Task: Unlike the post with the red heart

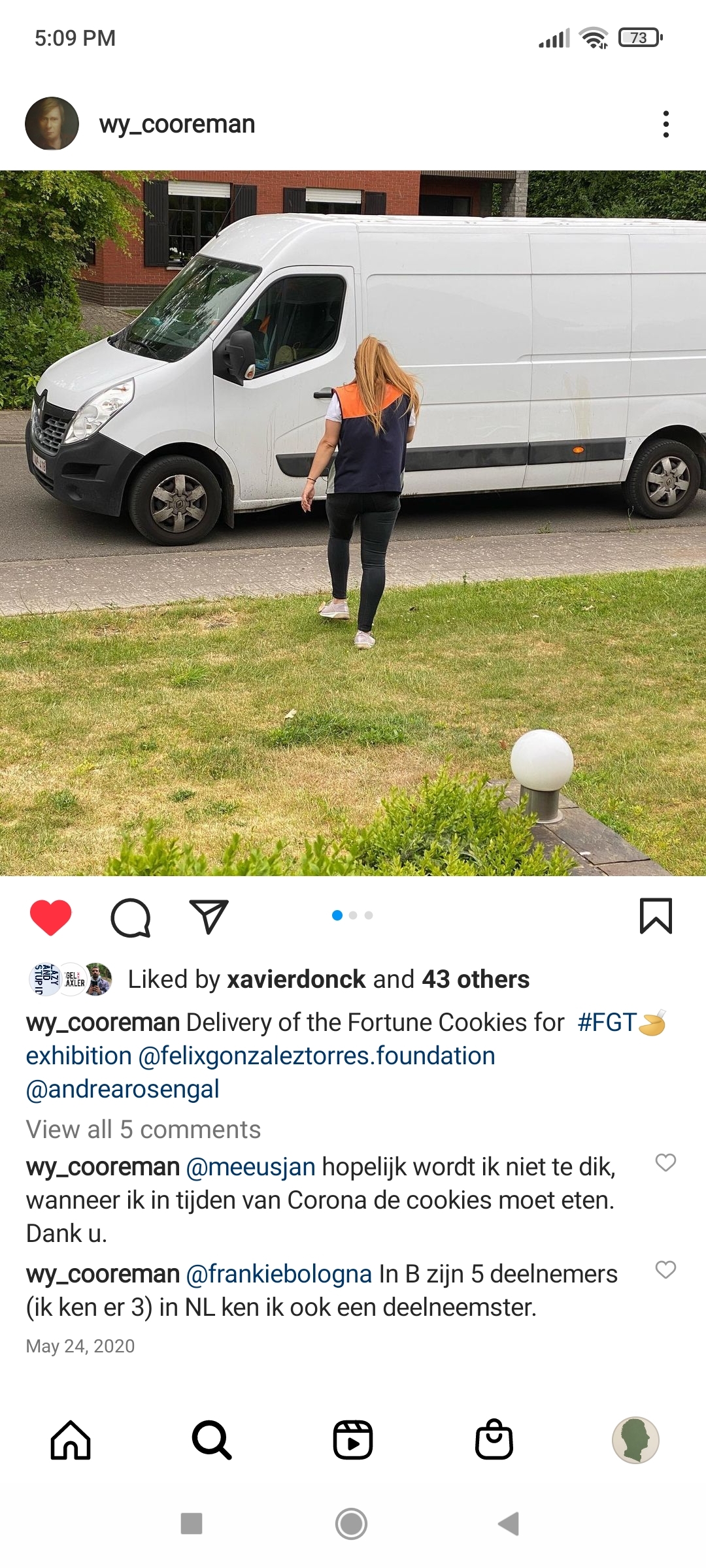Action: [51, 917]
